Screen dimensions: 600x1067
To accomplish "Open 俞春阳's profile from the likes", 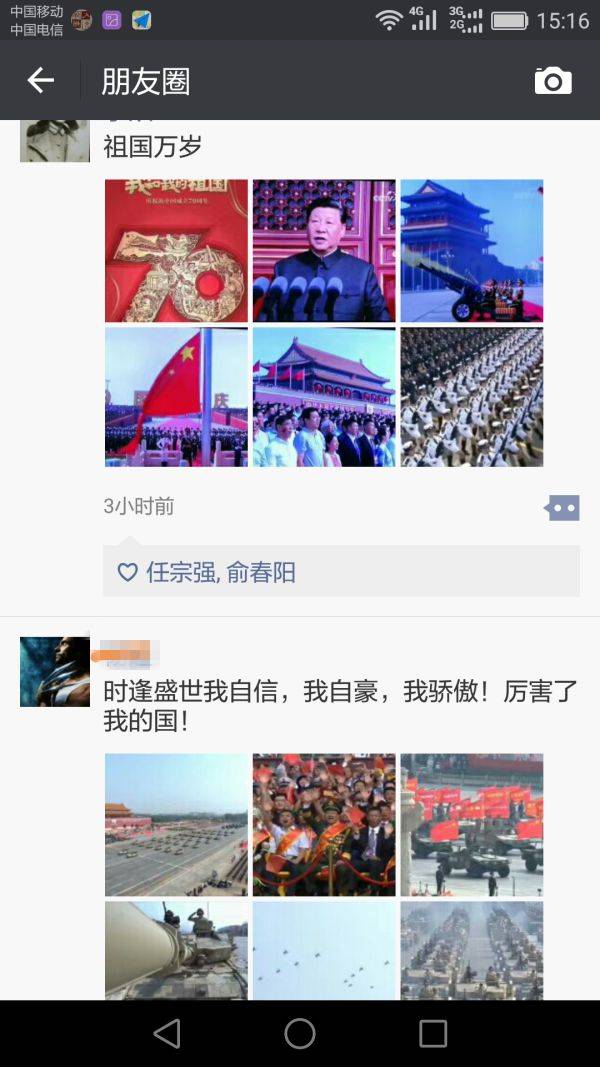I will point(261,572).
